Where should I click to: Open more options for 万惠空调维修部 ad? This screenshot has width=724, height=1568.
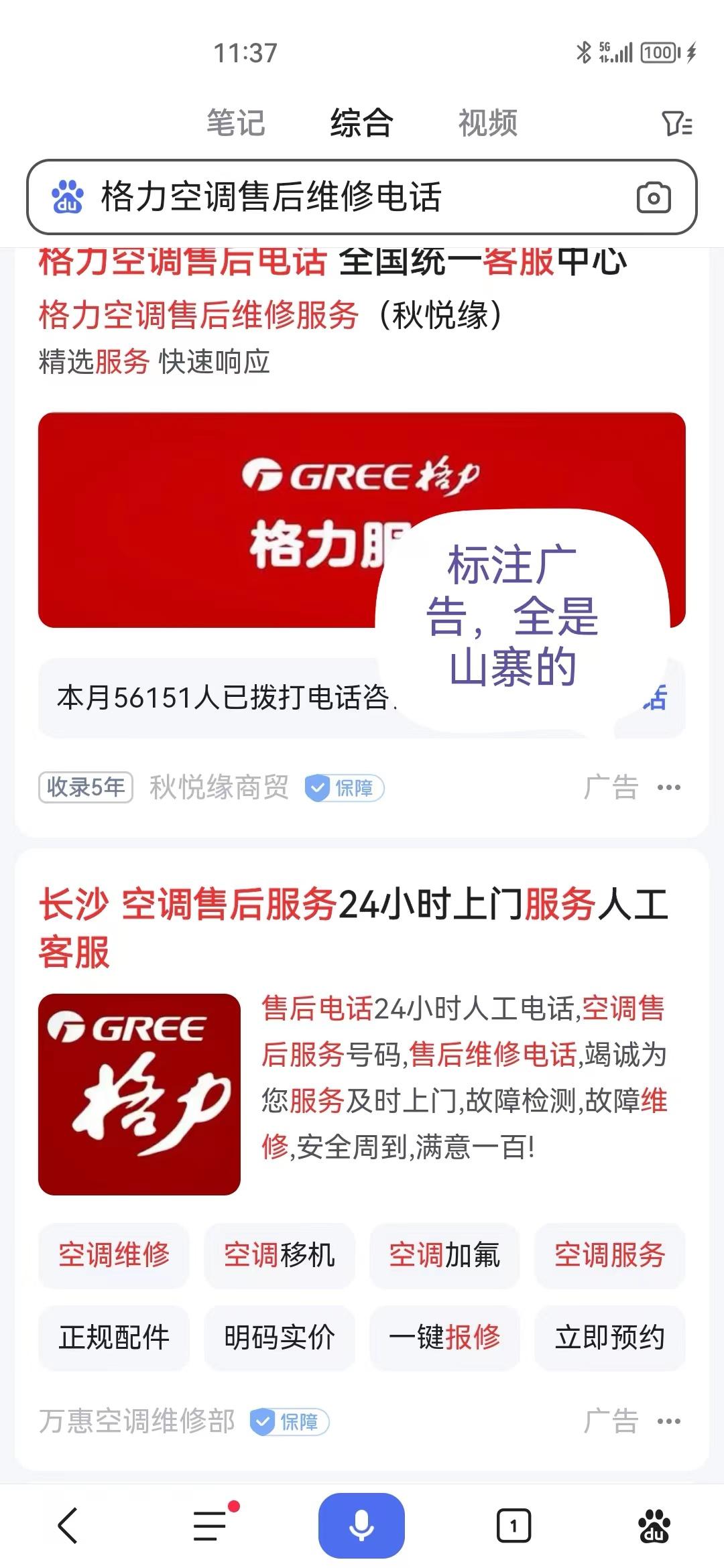(668, 1421)
